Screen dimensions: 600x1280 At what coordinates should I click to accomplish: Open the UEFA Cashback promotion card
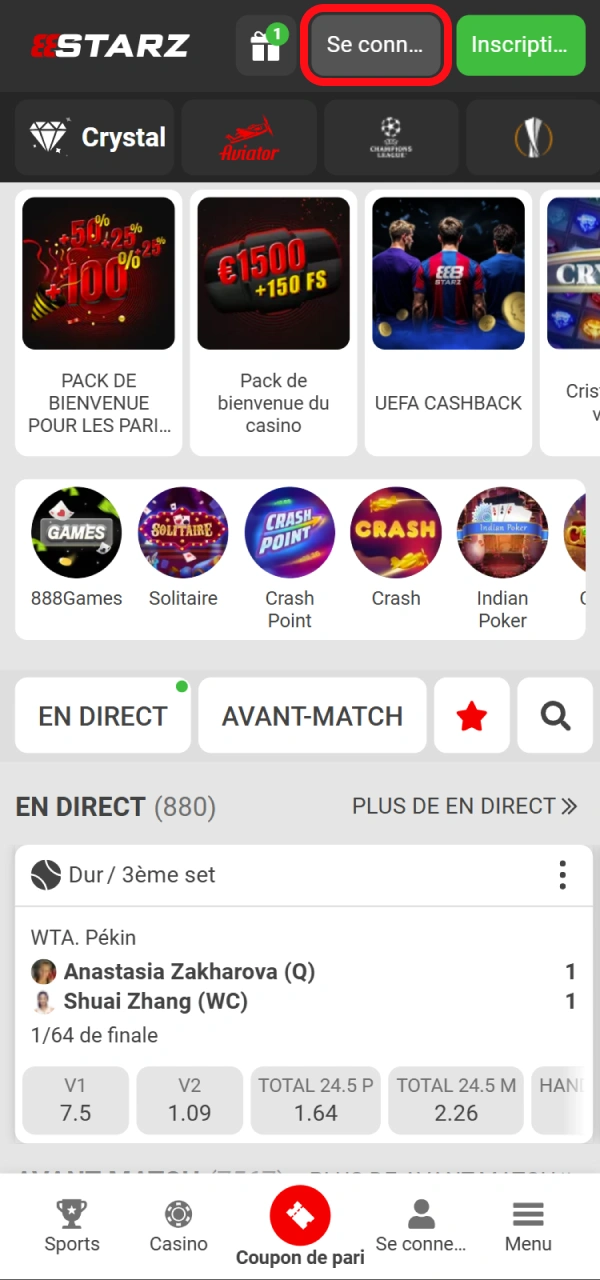[448, 320]
